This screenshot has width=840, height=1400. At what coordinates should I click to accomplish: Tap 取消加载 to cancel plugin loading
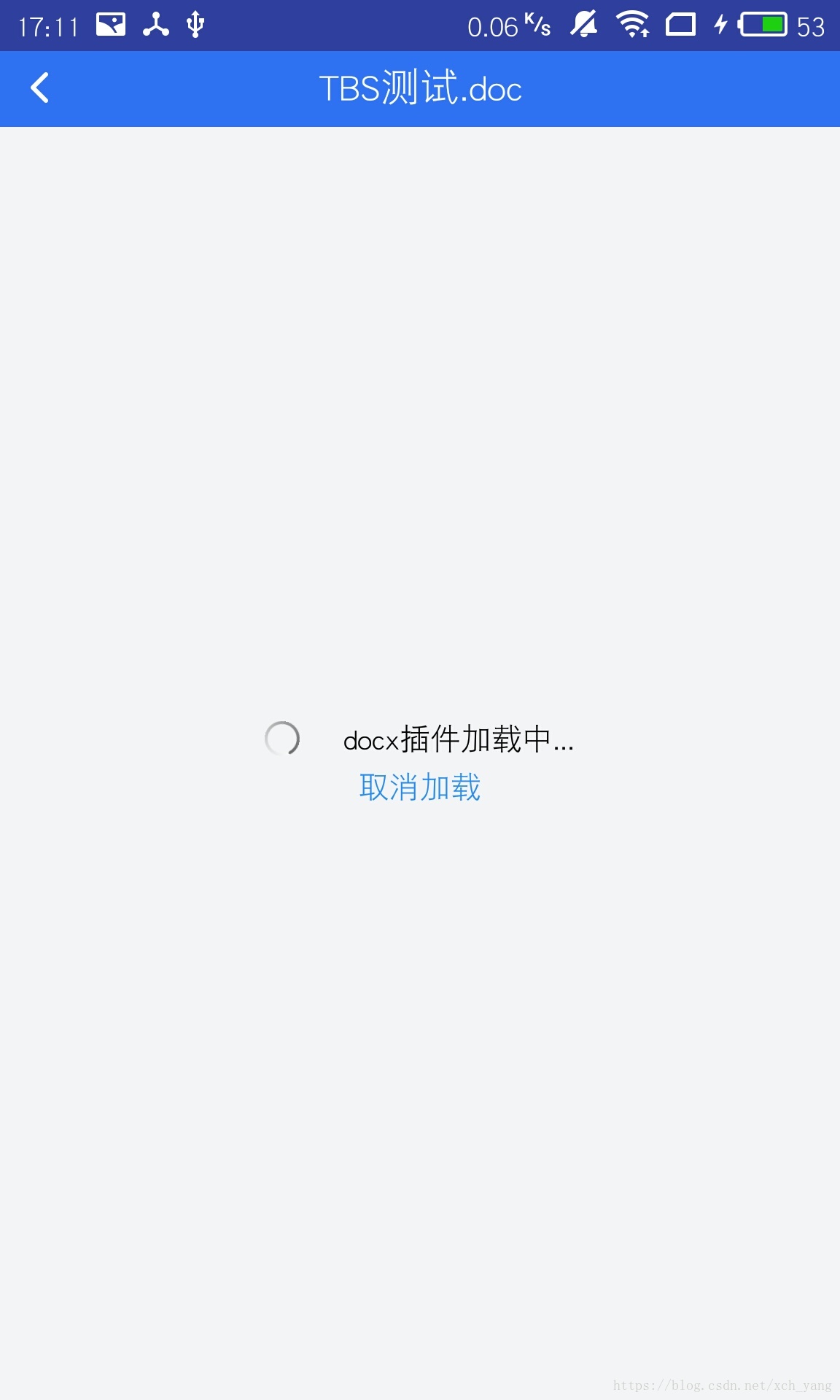(420, 787)
